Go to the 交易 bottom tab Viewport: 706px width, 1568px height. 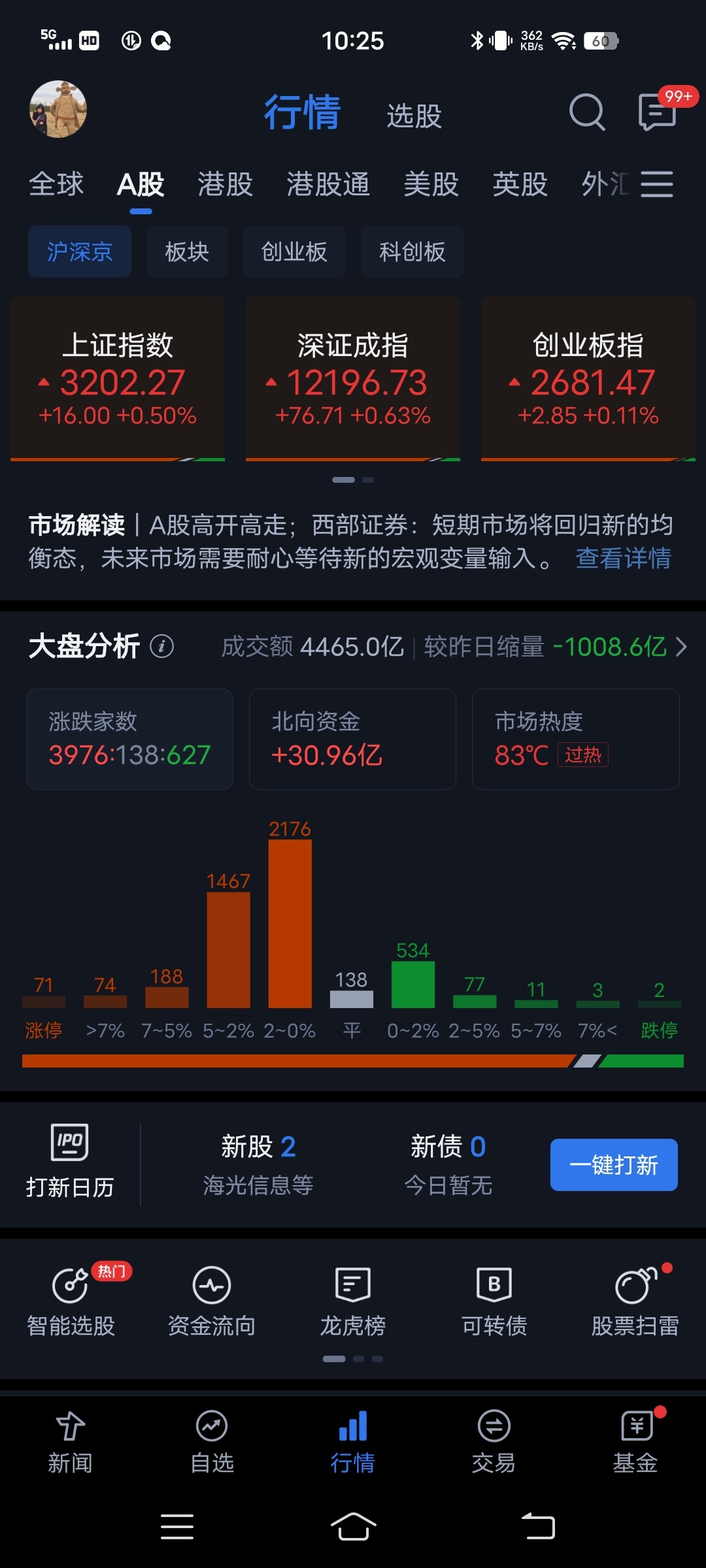pos(494,1441)
